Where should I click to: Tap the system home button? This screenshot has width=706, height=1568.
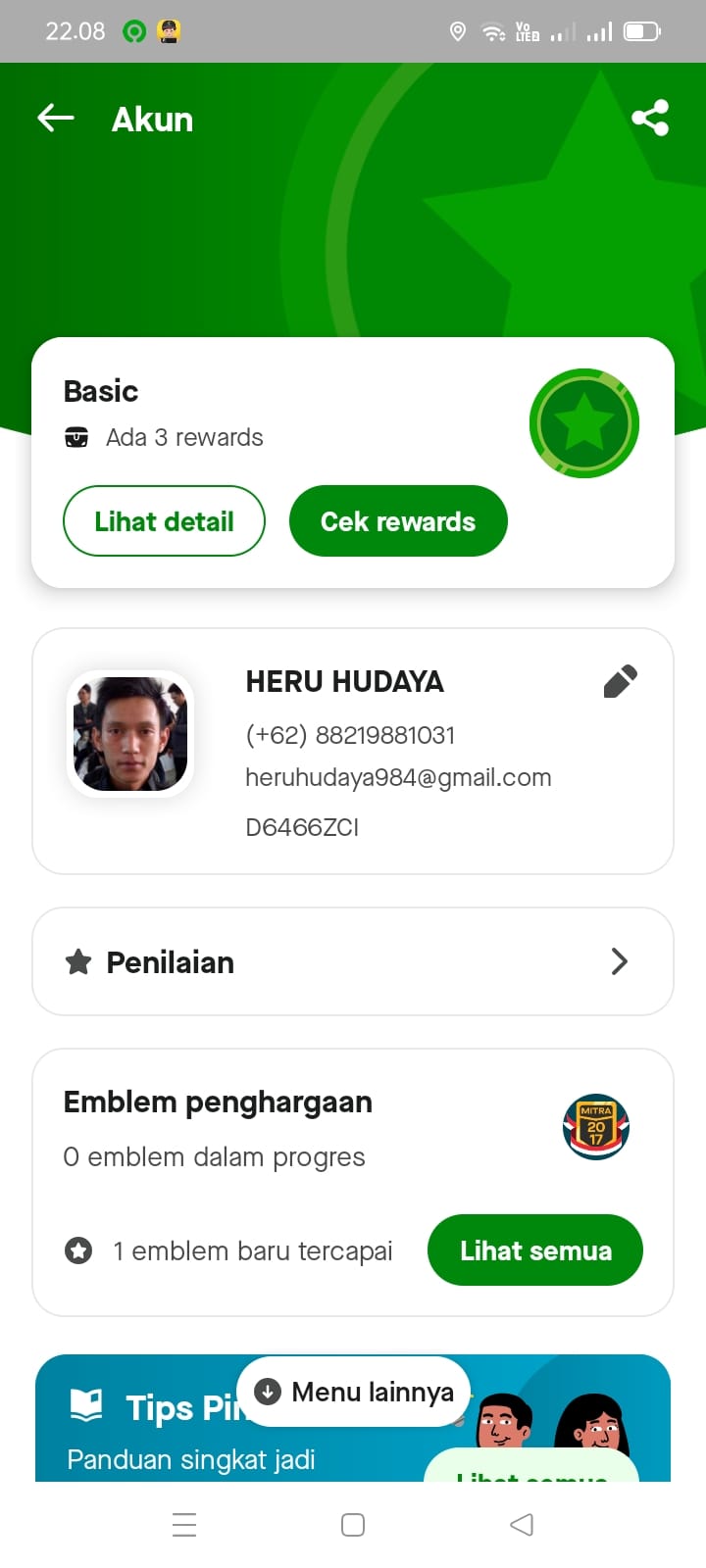tap(353, 1525)
